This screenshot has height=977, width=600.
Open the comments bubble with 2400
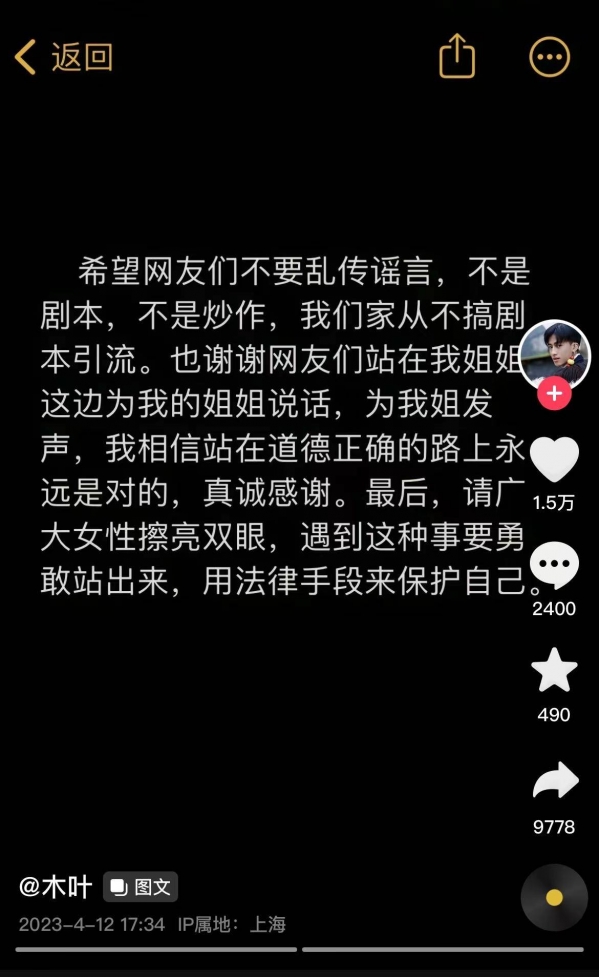pos(554,566)
